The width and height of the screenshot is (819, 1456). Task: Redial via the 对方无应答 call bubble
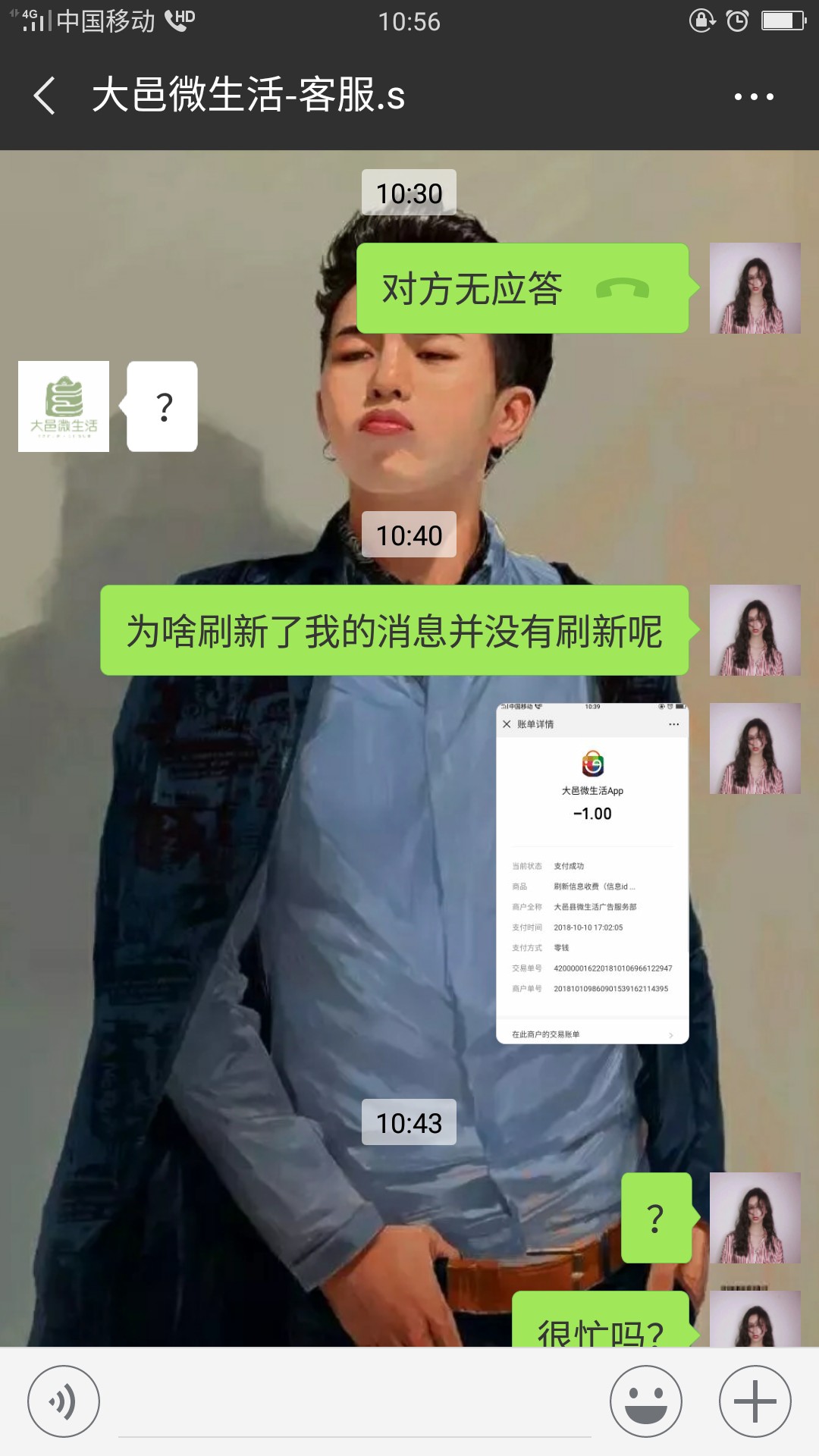522,288
